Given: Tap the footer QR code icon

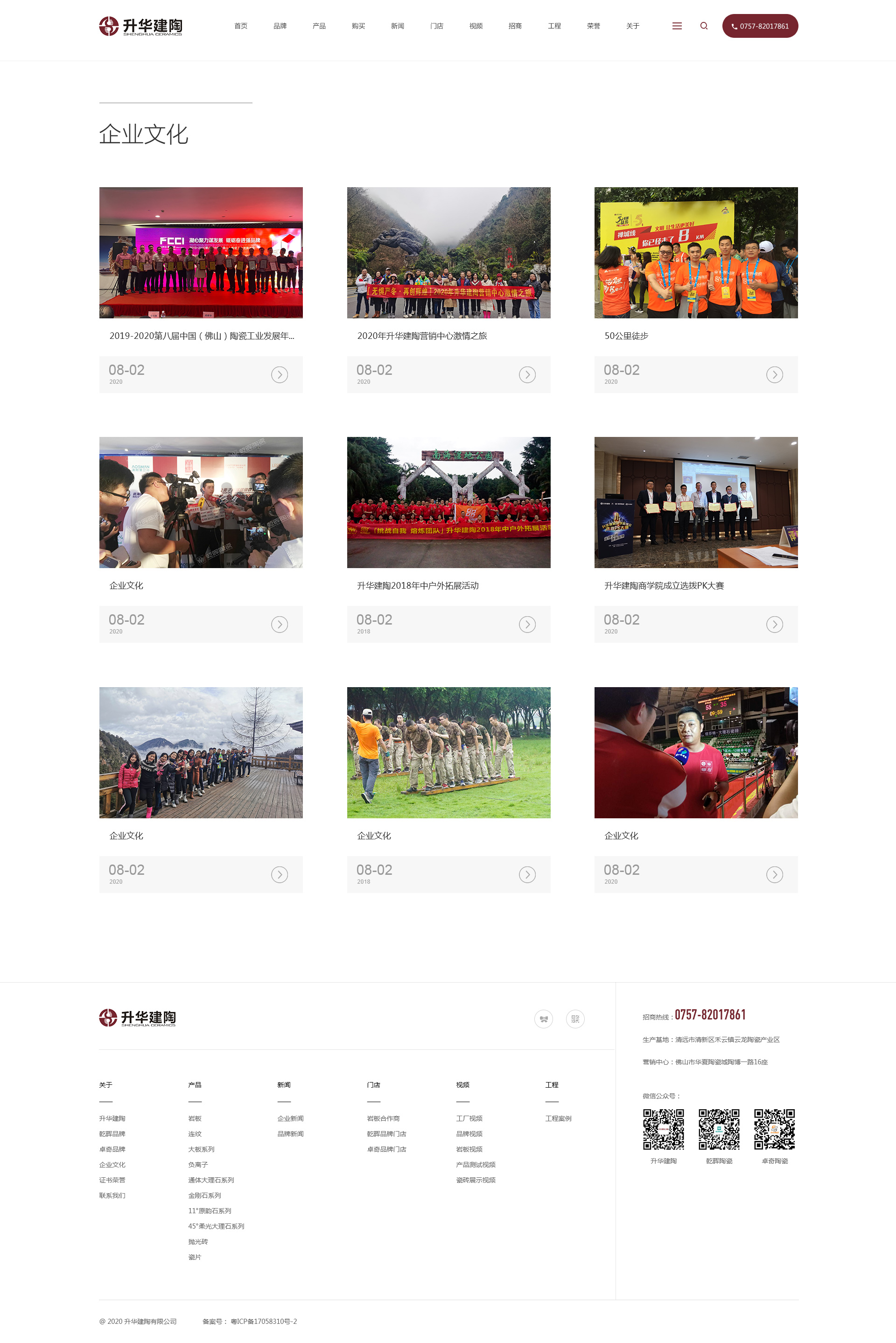Looking at the screenshot, I should 575,1019.
